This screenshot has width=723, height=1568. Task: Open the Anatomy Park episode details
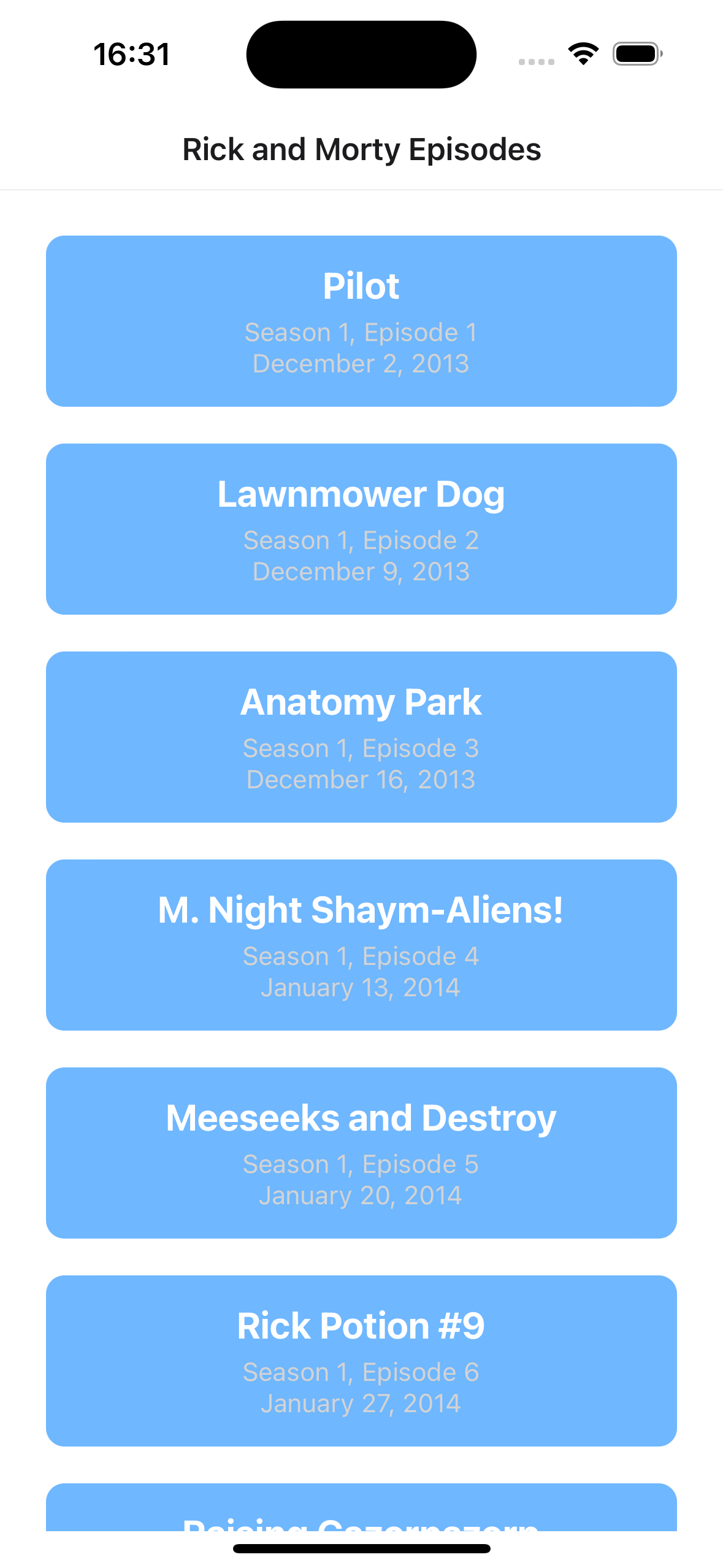[x=361, y=737]
